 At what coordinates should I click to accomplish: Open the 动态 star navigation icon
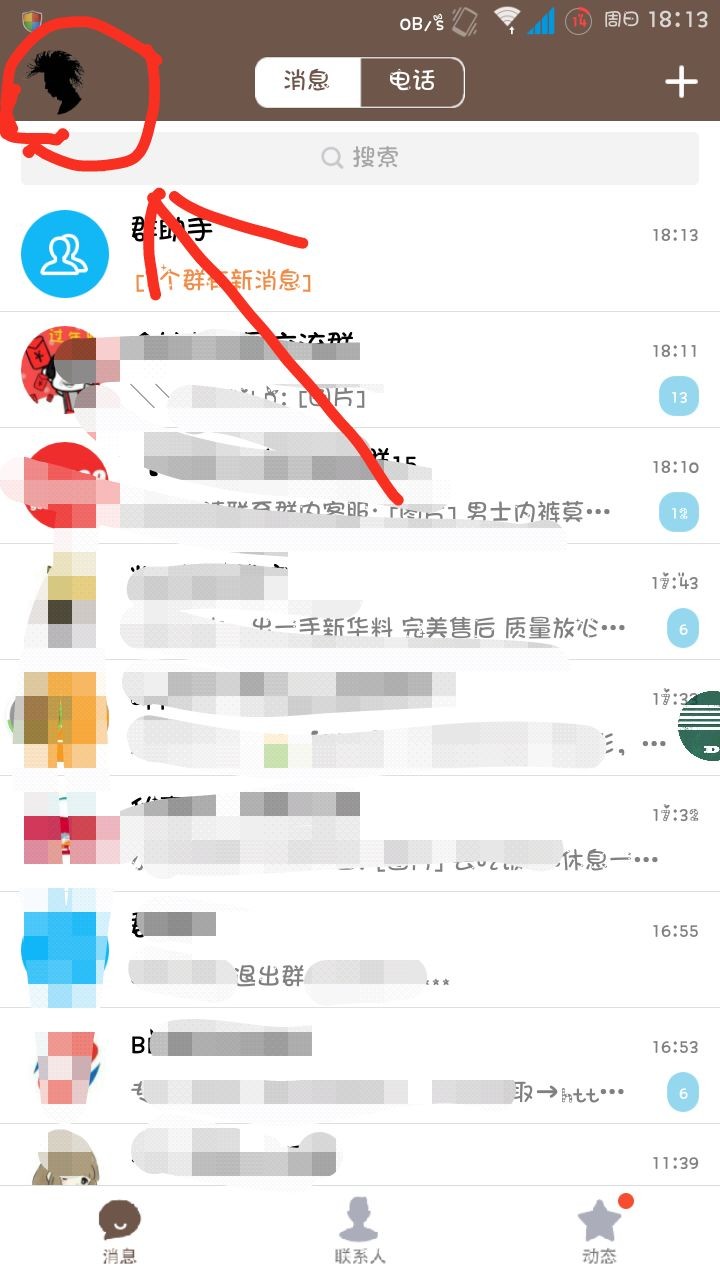[x=598, y=1220]
